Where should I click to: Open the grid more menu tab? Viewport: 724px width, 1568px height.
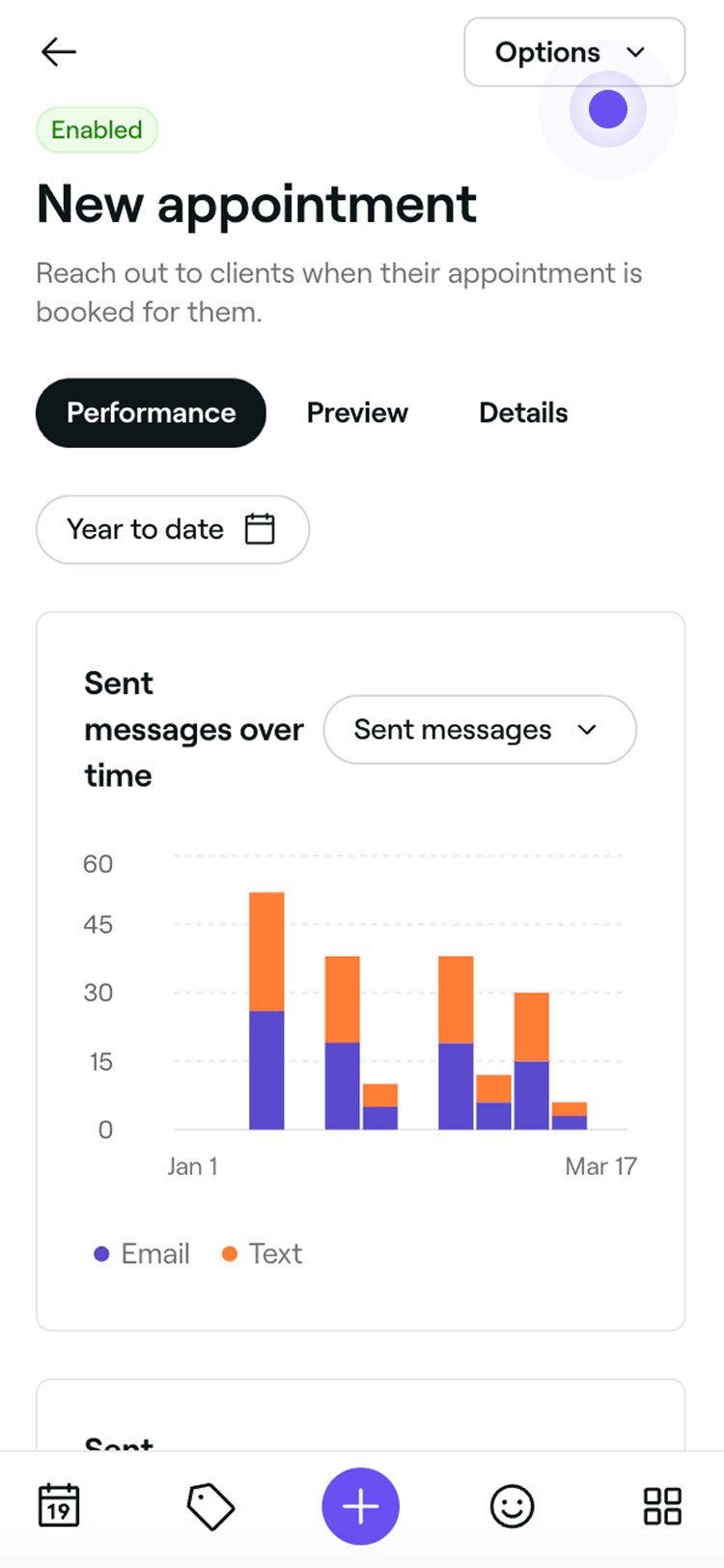point(662,1506)
